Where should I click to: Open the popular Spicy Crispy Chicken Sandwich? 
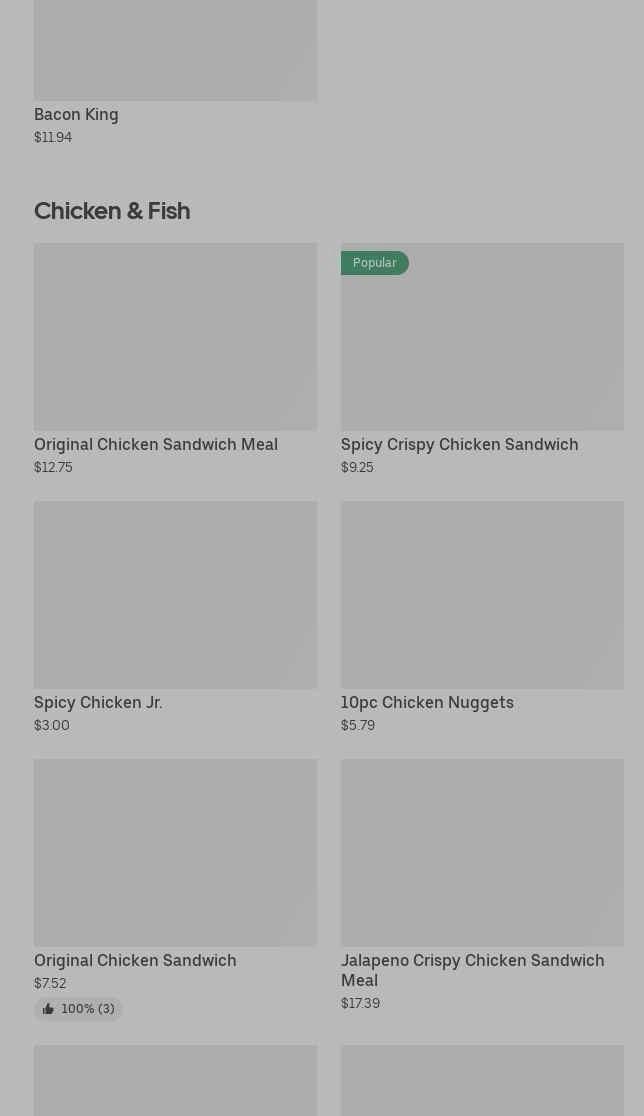pyautogui.click(x=482, y=337)
